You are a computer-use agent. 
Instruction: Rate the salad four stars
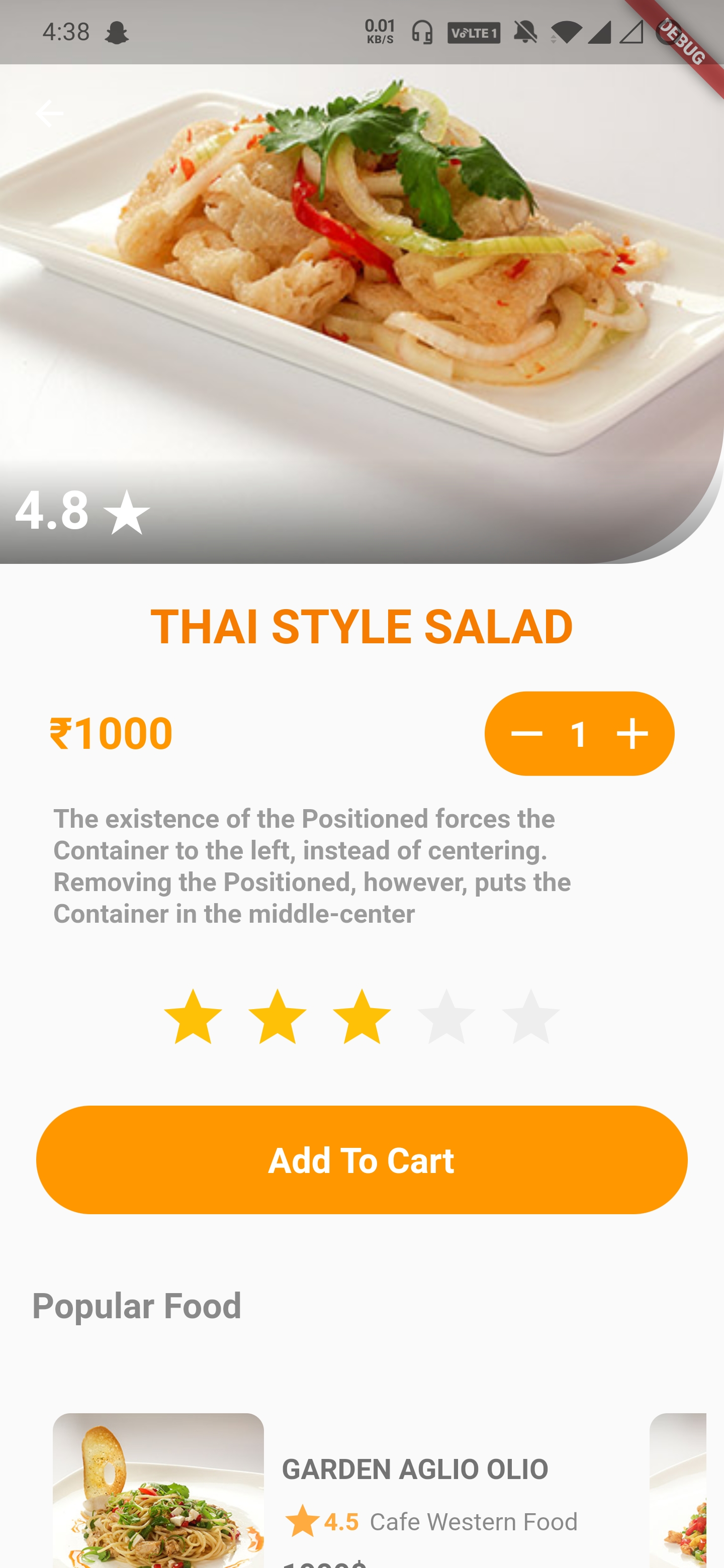(x=446, y=1017)
